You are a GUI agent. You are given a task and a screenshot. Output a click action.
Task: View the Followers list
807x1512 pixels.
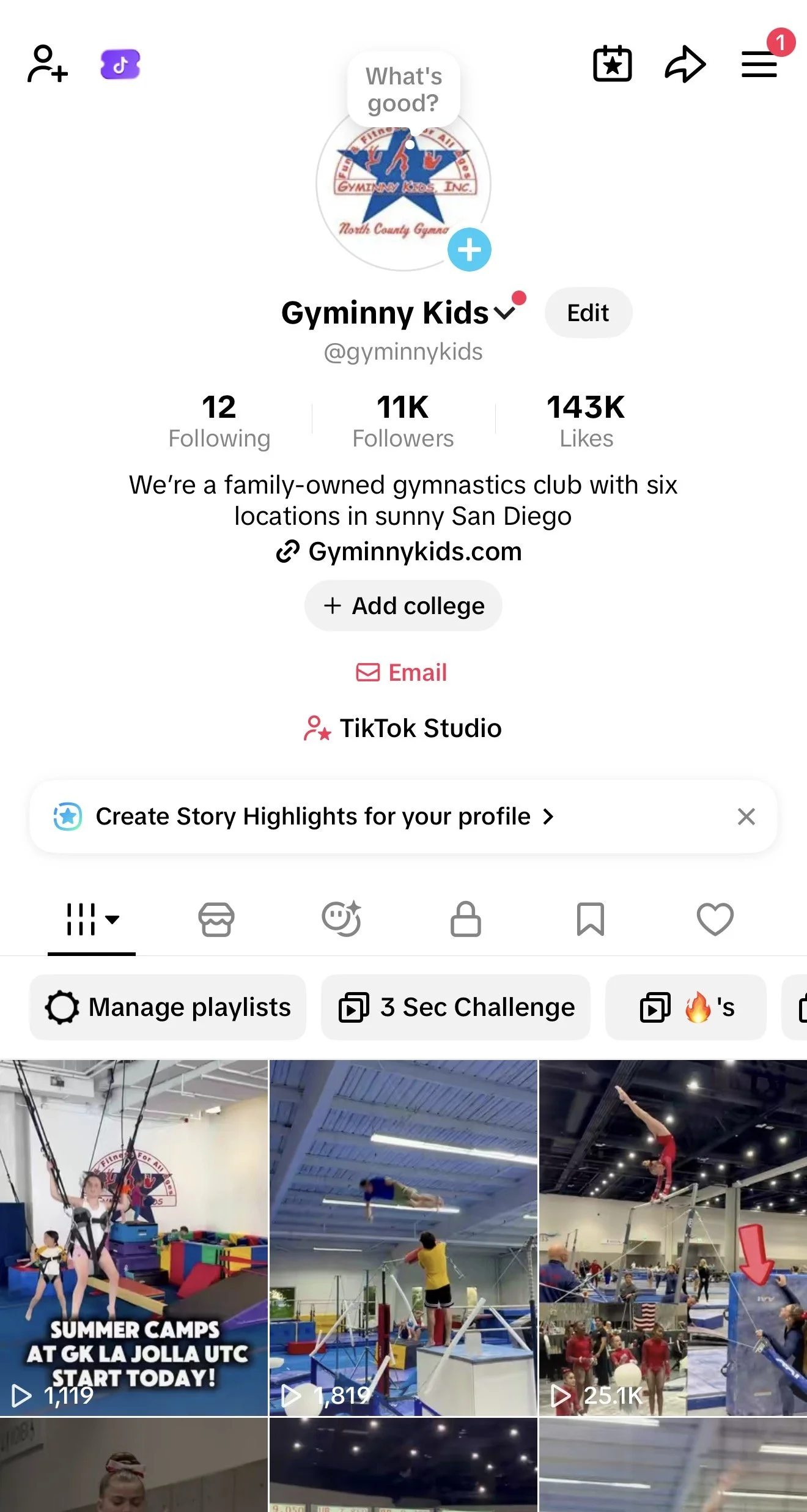(403, 421)
